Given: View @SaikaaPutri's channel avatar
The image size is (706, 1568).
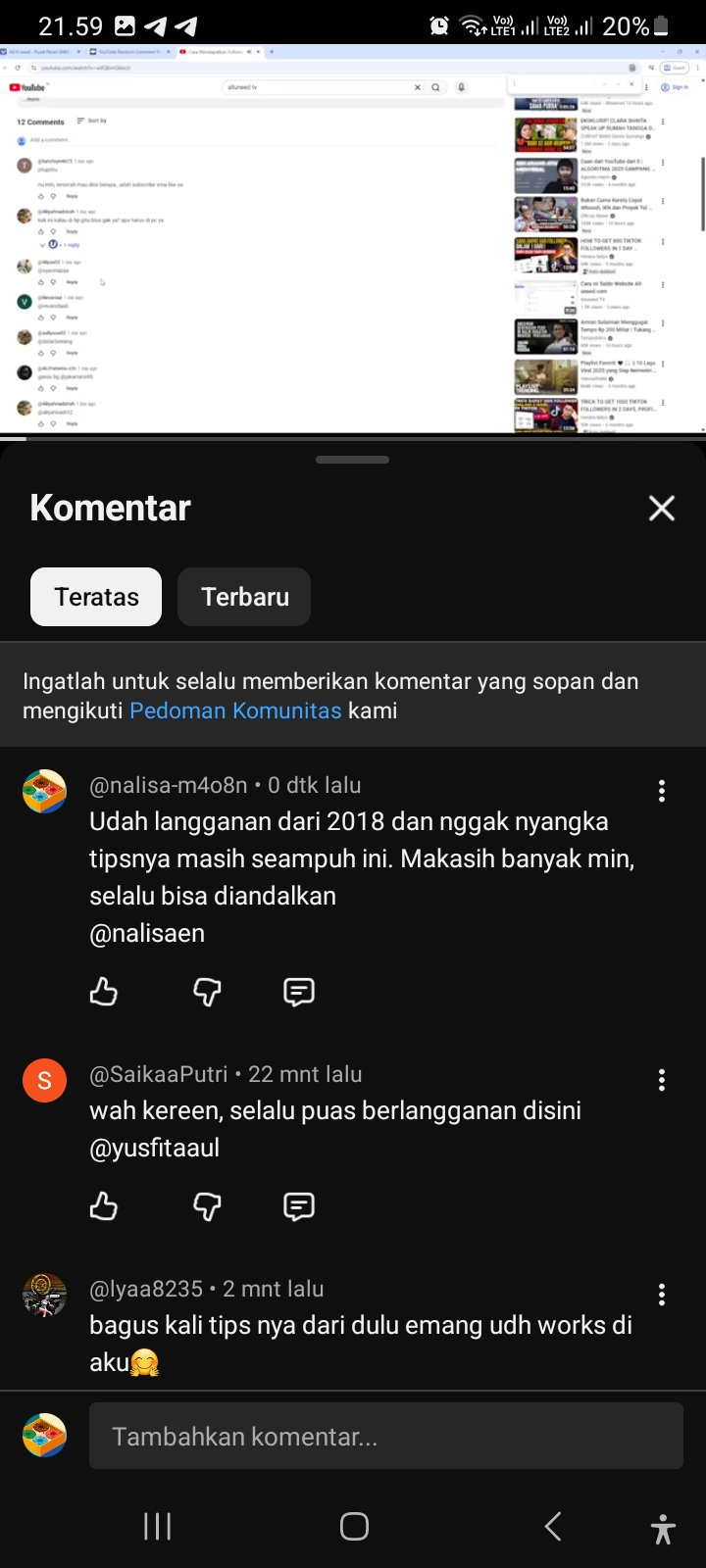Looking at the screenshot, I should point(44,1080).
